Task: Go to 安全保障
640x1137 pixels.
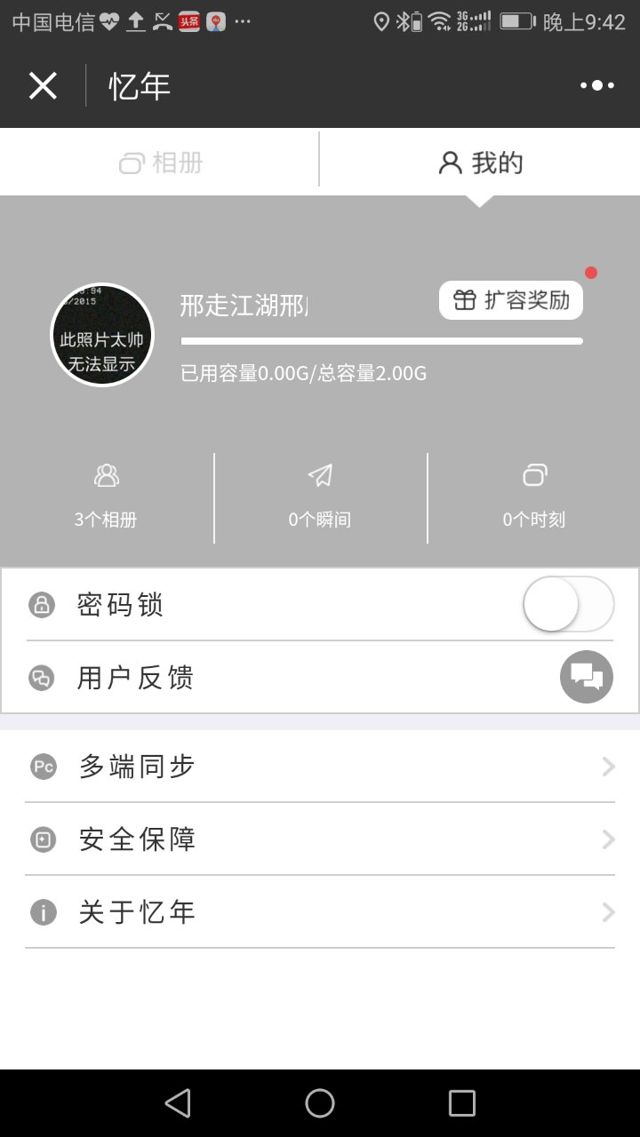Action: (320, 839)
